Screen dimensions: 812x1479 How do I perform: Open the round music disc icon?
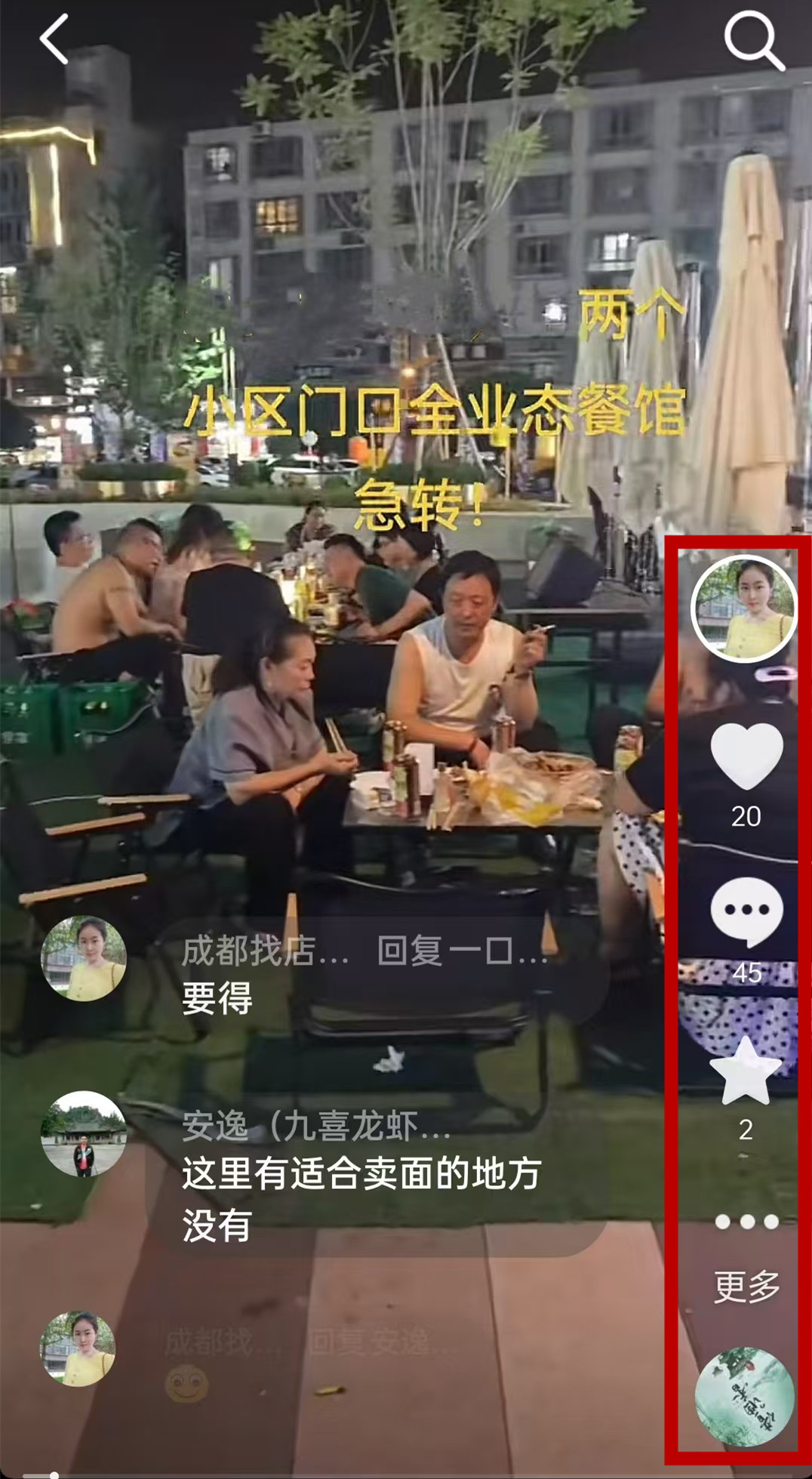[744, 1397]
